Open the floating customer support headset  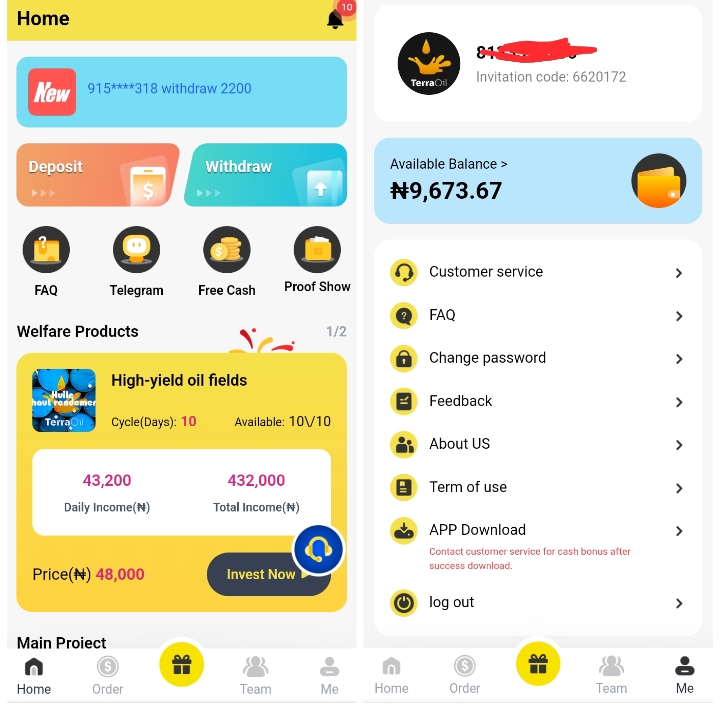(319, 549)
